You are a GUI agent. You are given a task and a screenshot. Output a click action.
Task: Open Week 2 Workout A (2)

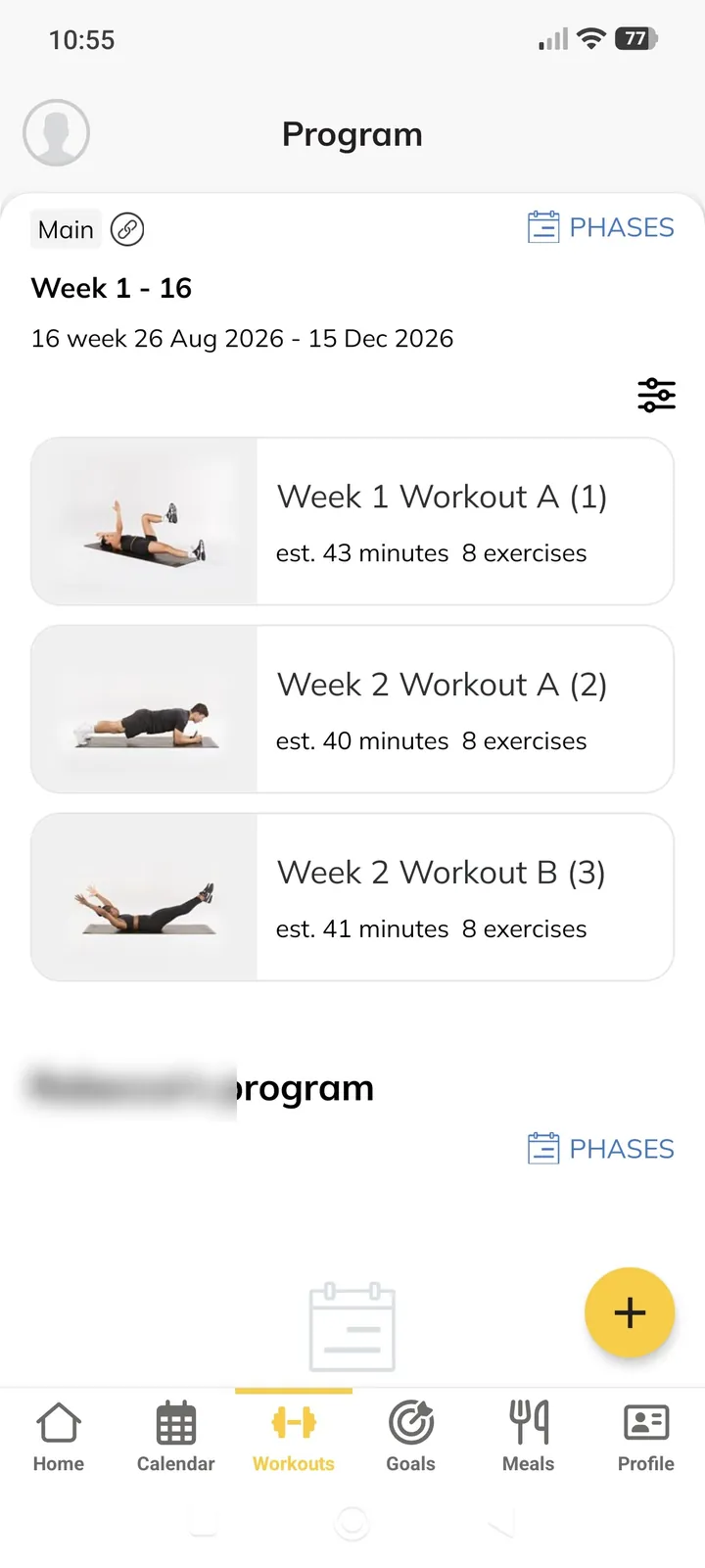[352, 709]
